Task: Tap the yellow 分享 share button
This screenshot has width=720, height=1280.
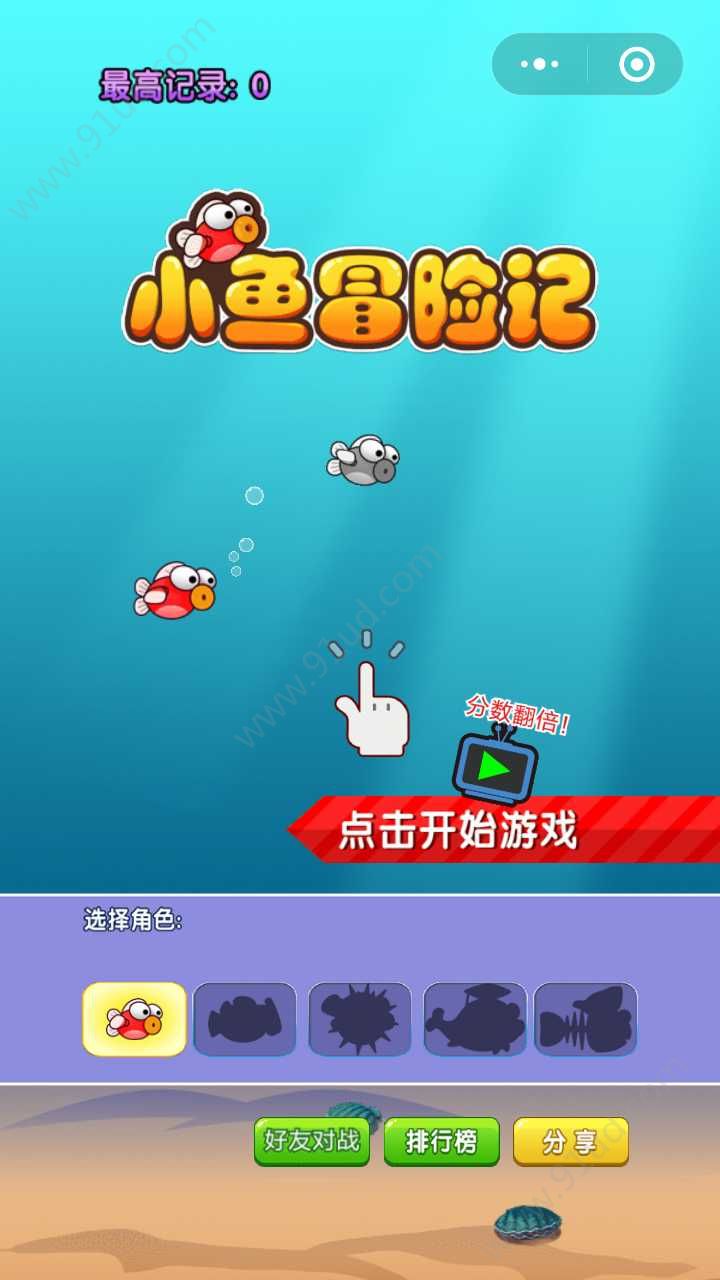Action: (x=571, y=1141)
